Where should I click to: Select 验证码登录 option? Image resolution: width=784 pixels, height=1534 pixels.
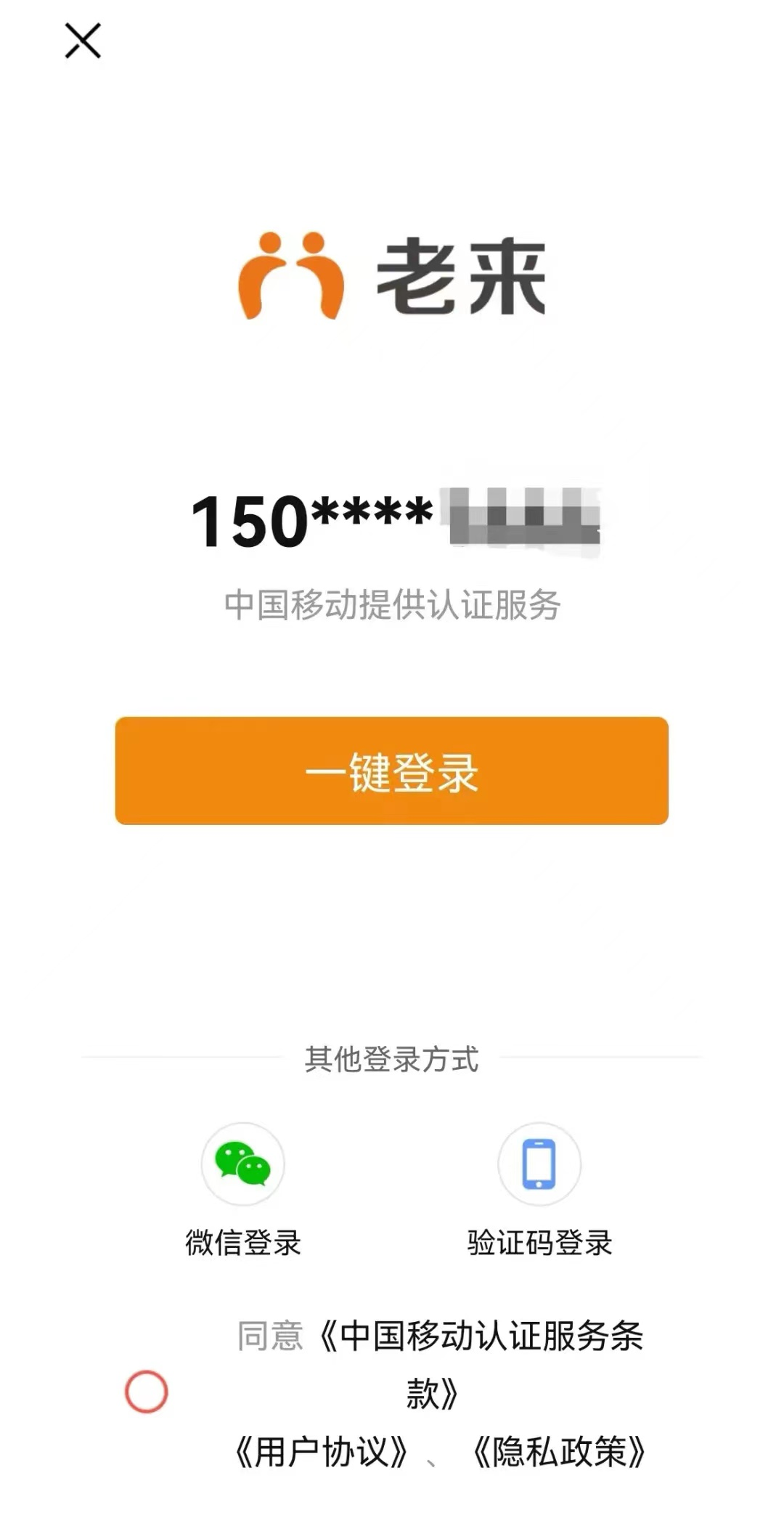coord(539,1164)
